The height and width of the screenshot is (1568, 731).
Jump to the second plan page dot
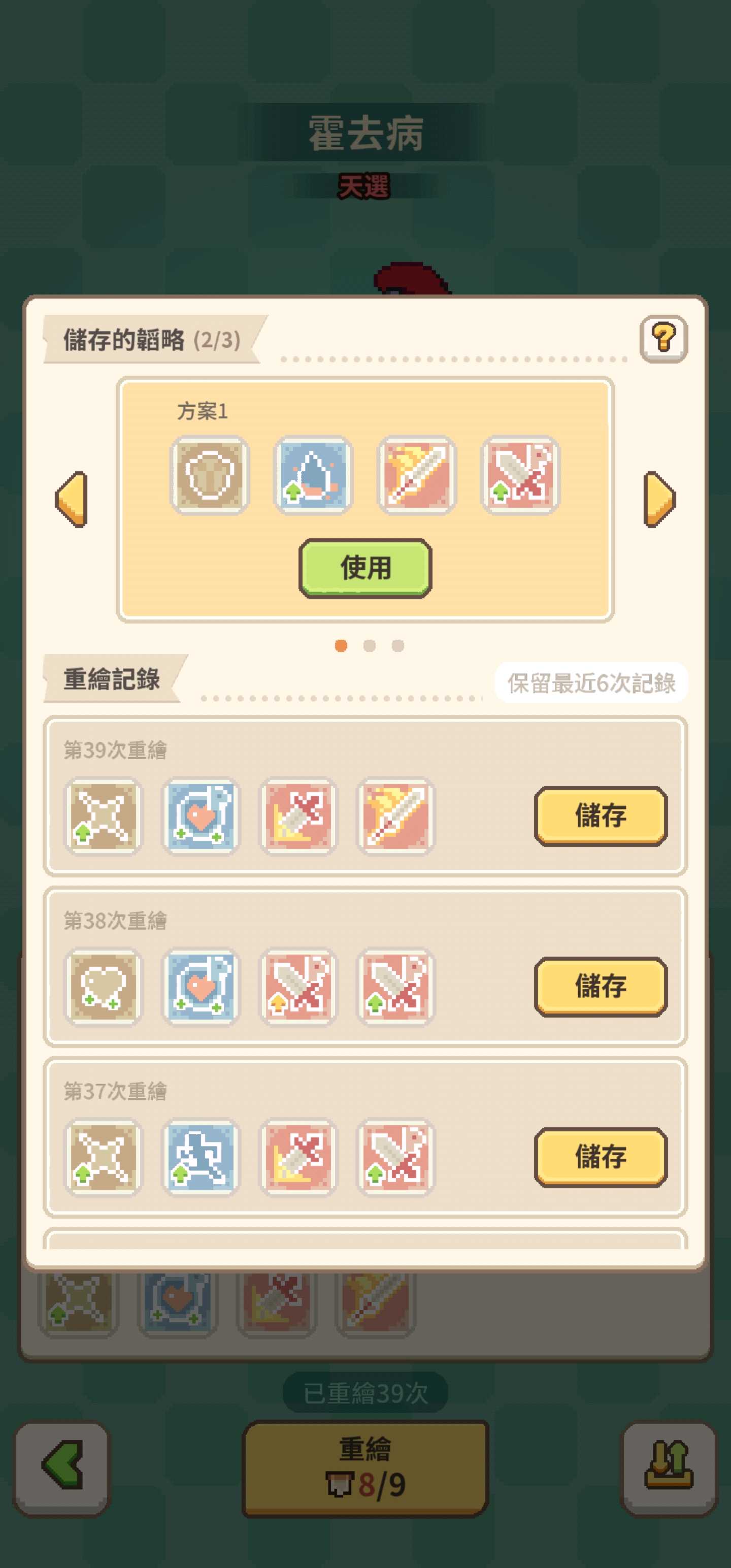click(x=370, y=645)
